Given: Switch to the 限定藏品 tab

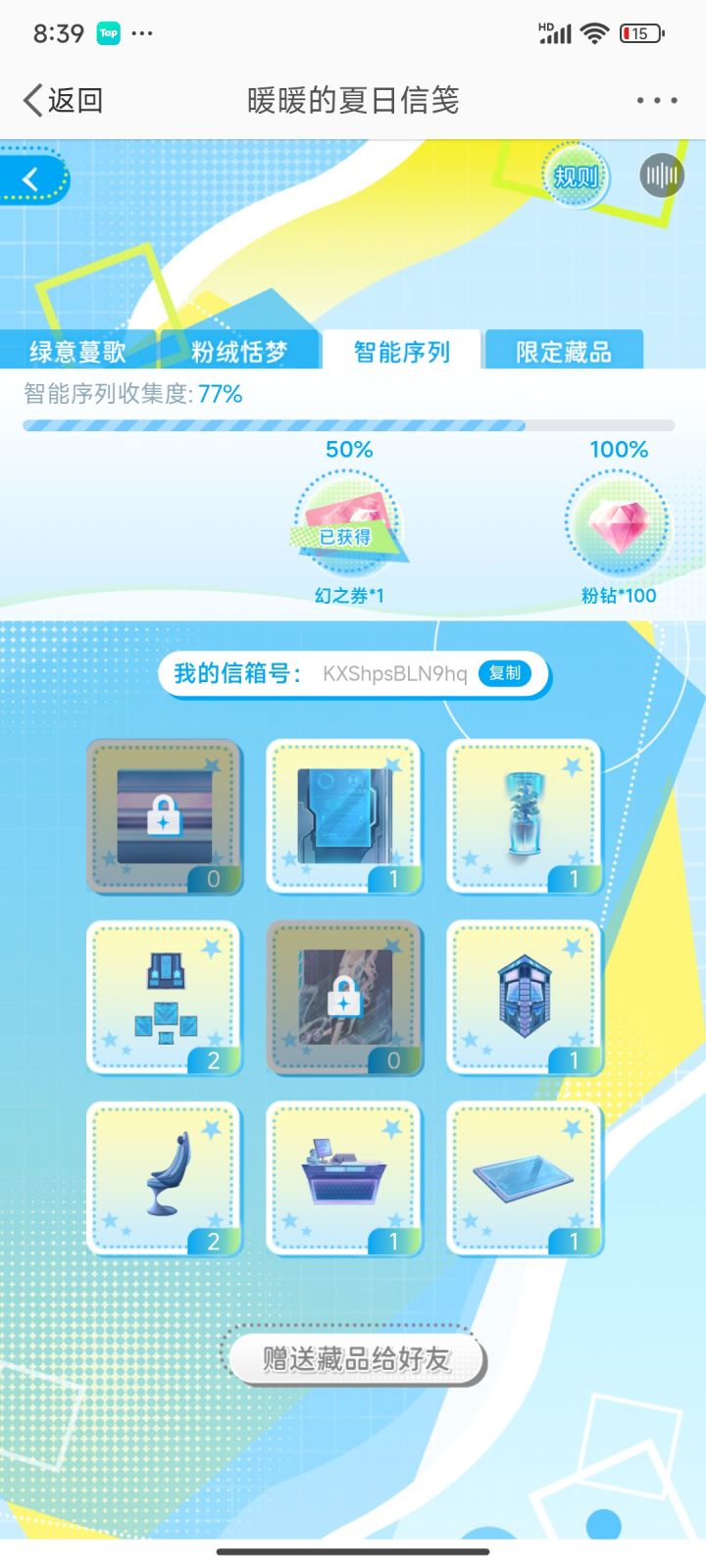Looking at the screenshot, I should (565, 352).
